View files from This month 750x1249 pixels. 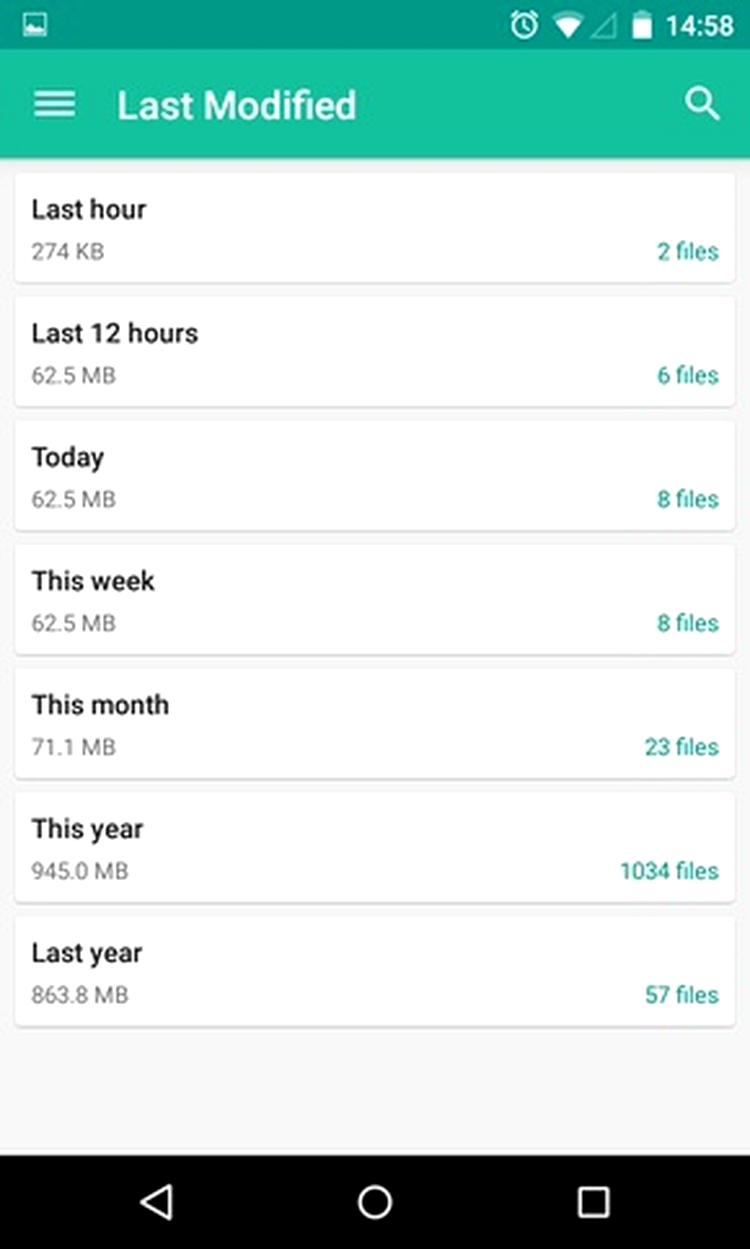pos(375,725)
